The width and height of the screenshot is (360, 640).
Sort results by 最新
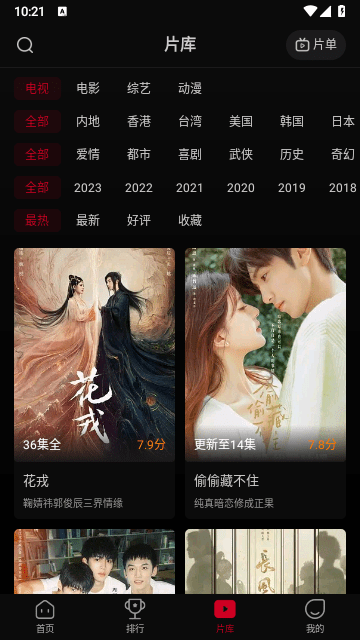point(88,221)
